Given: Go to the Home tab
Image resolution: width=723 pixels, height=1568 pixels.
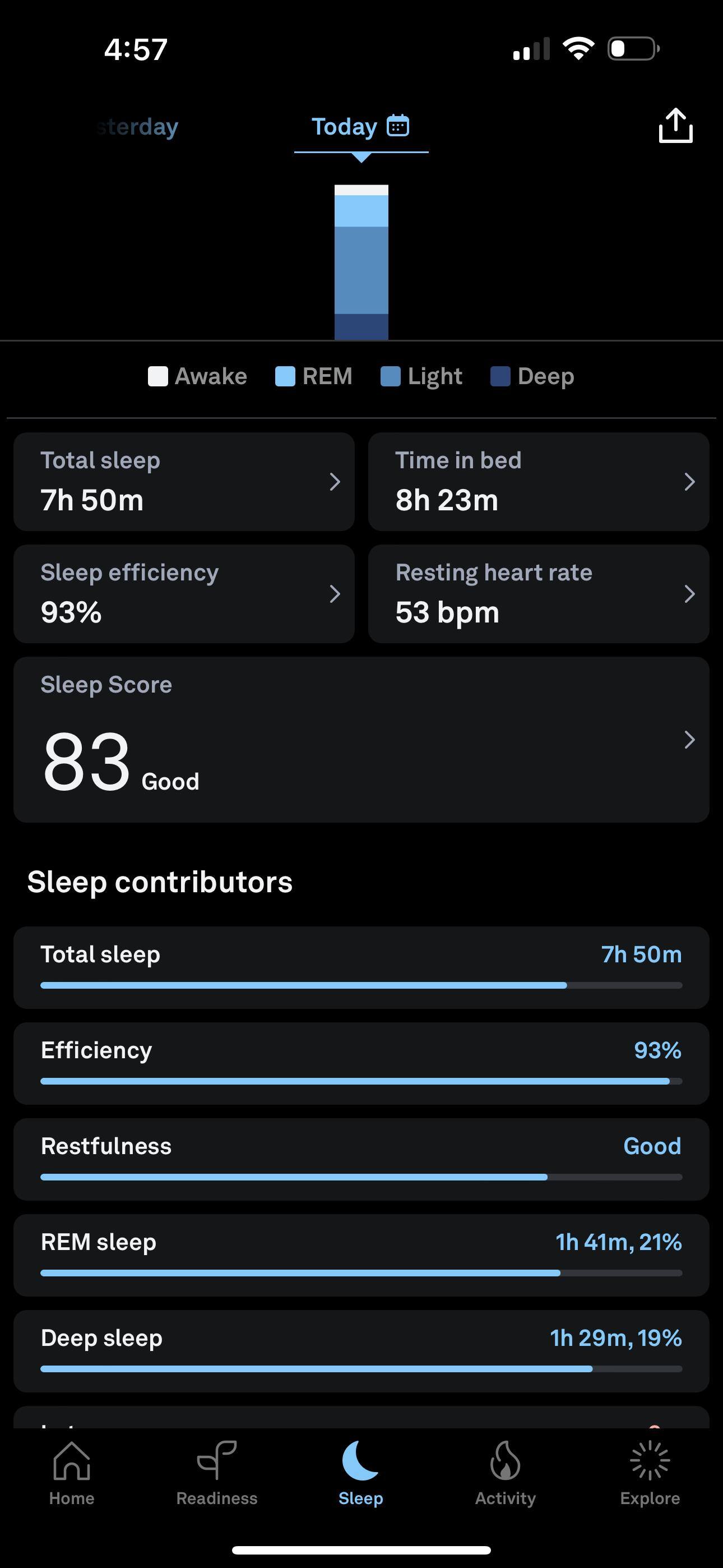Looking at the screenshot, I should pos(72,1472).
